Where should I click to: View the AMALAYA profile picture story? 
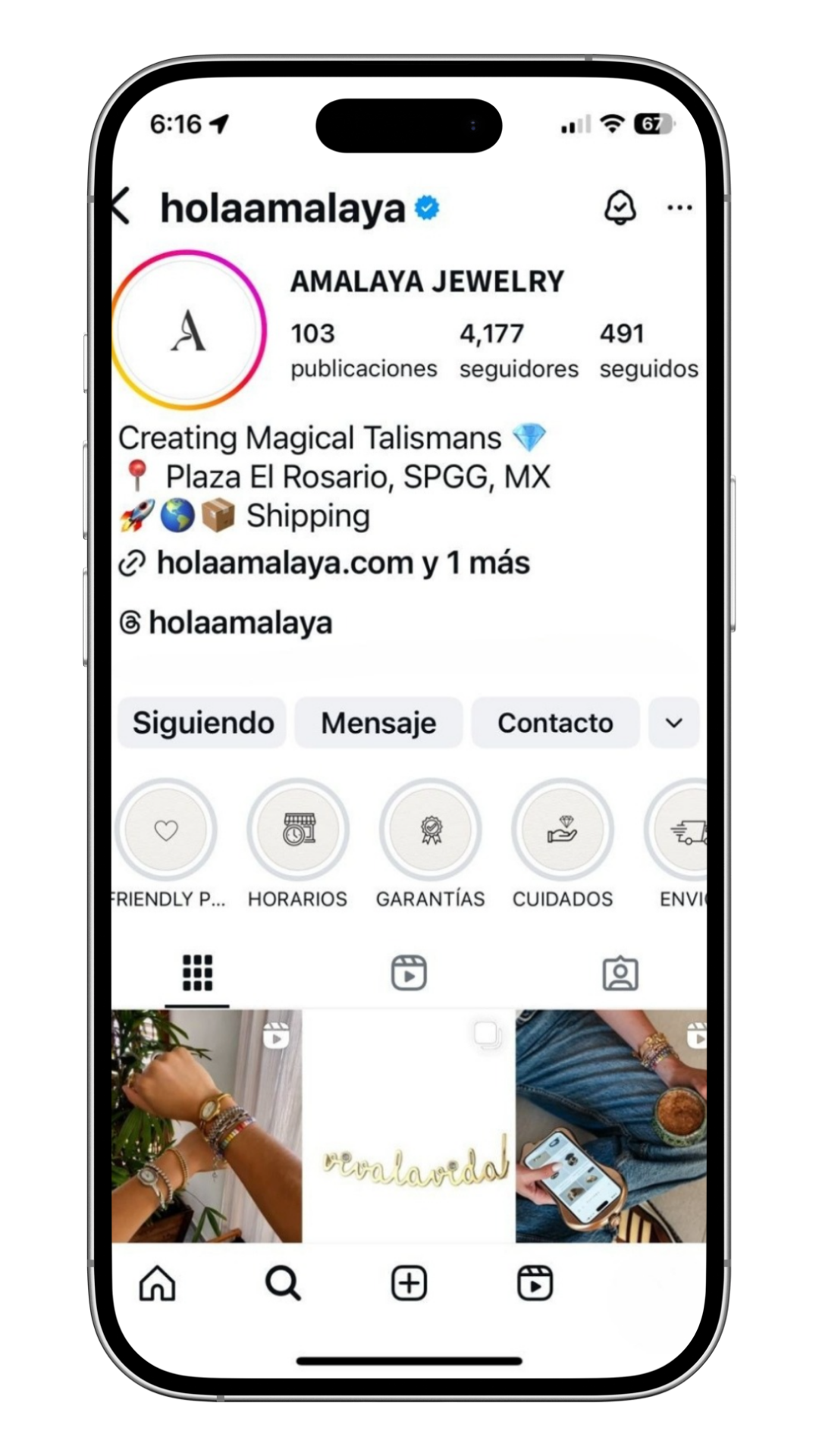pos(189,331)
